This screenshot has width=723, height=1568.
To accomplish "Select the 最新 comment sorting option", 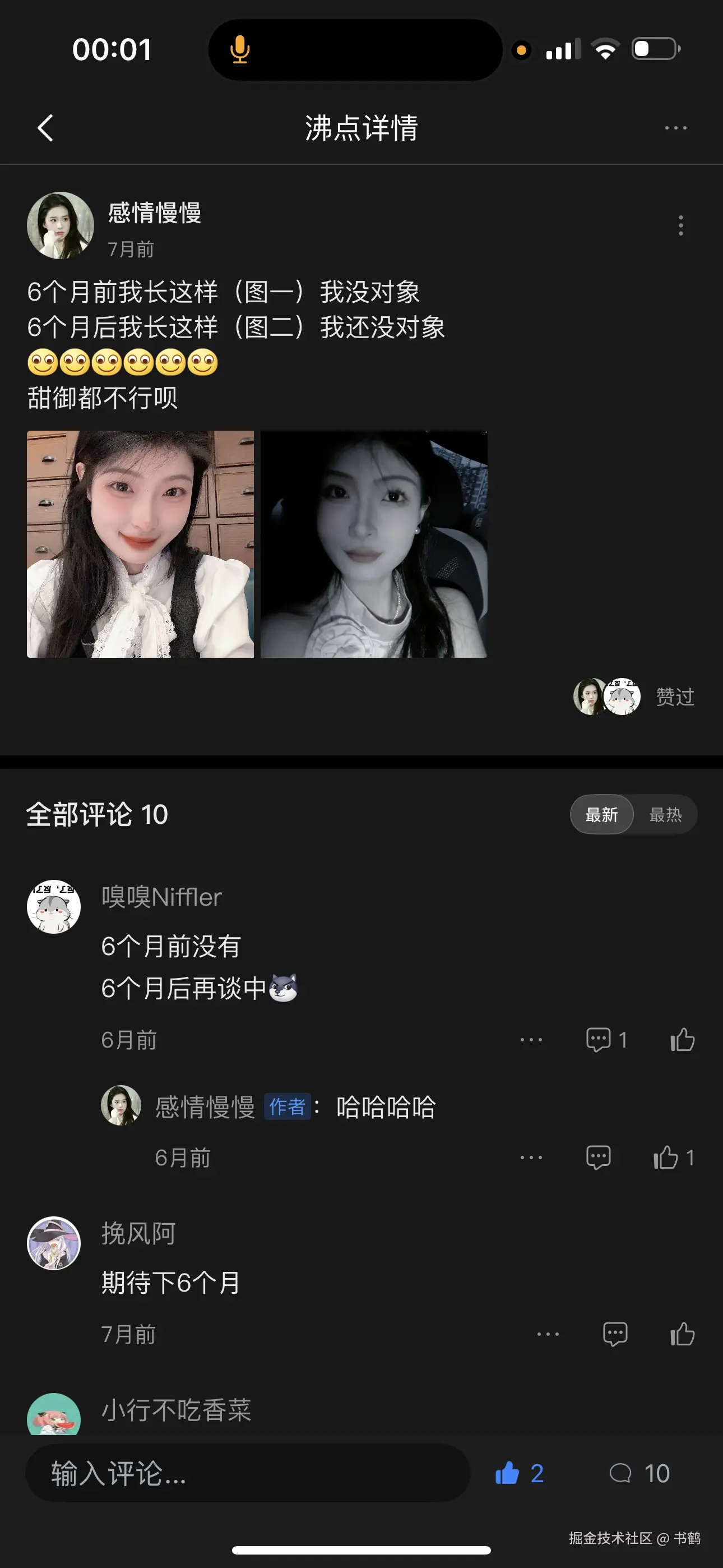I will 601,814.
